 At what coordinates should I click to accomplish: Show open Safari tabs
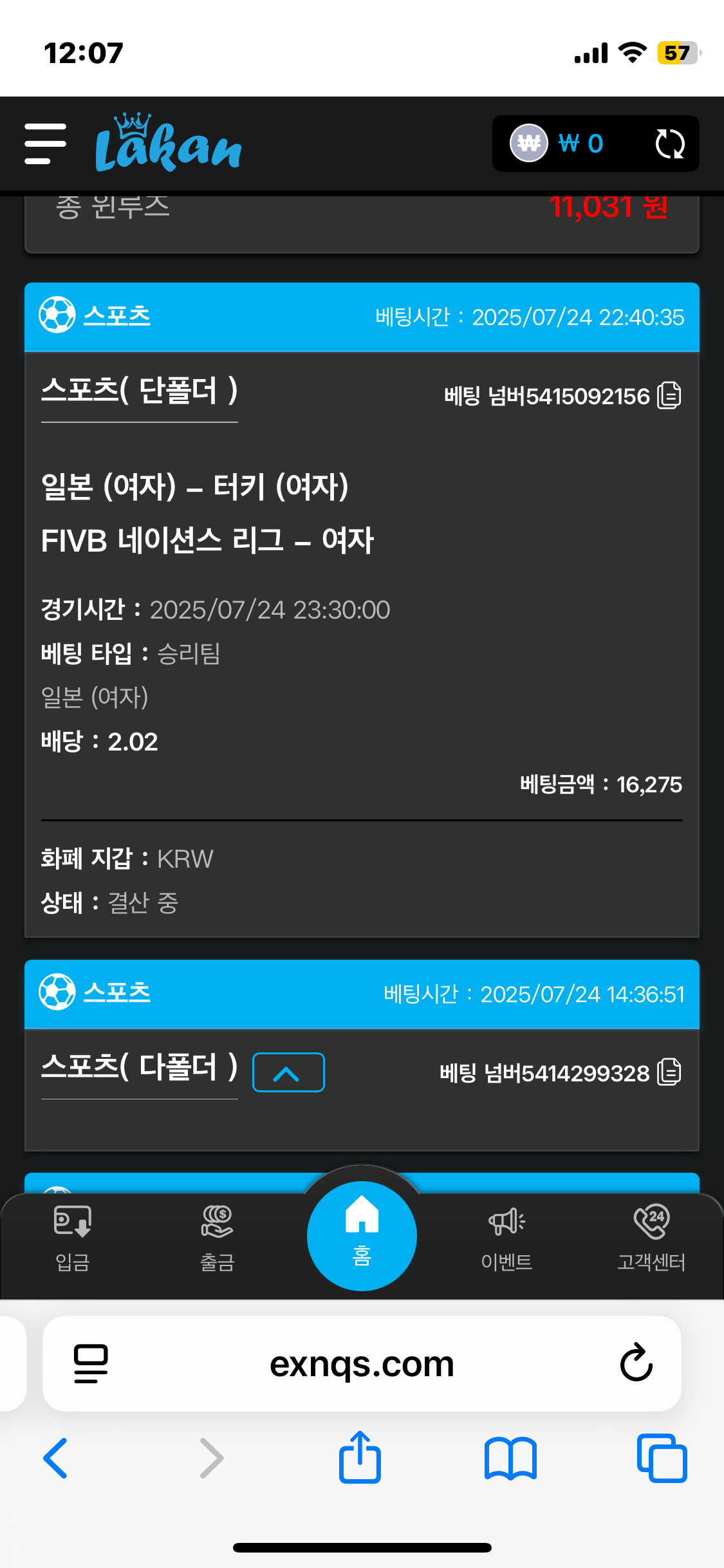(662, 1458)
